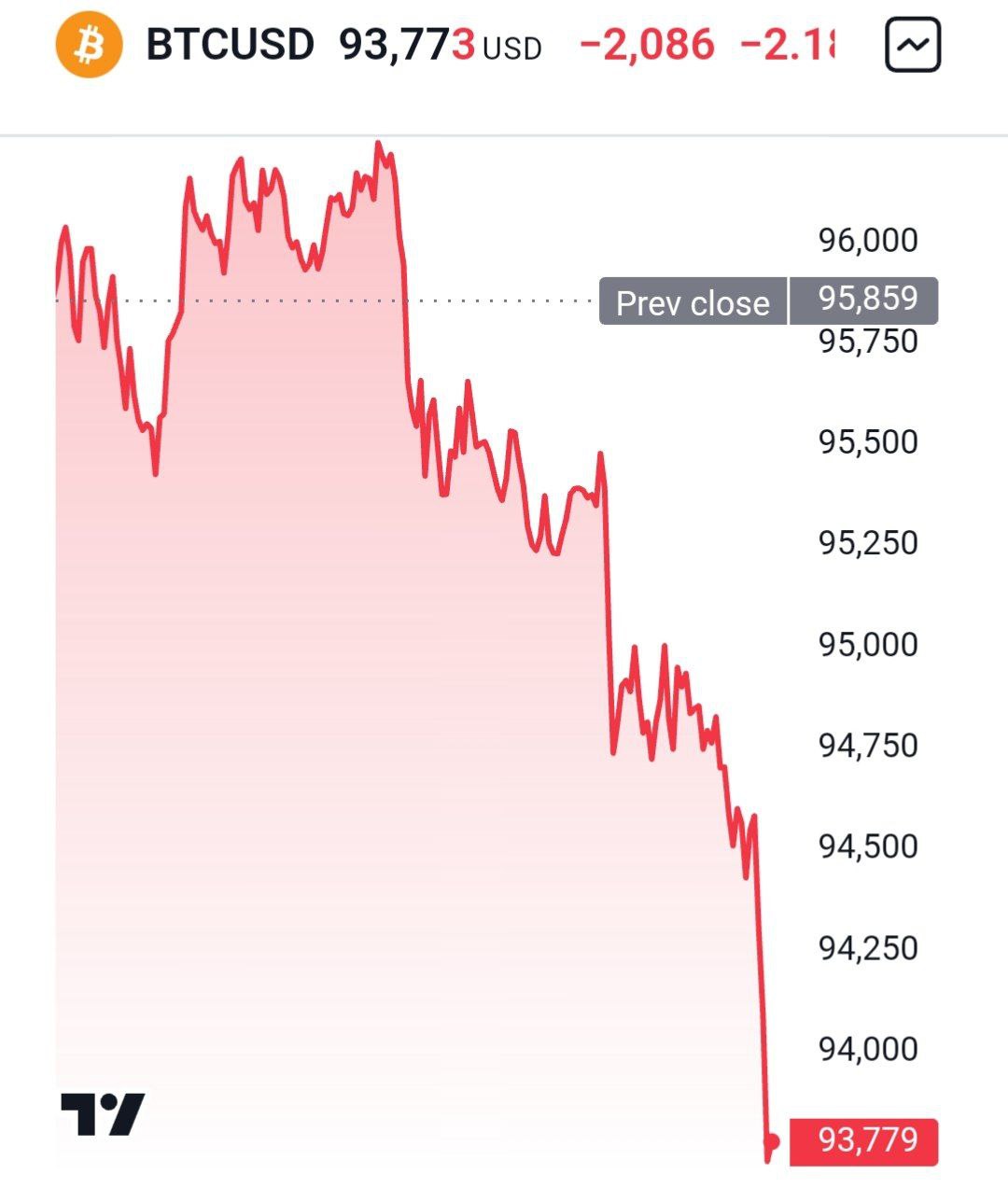Open the BTCUSD symbol page
The width and height of the screenshot is (1008, 1188).
click(x=230, y=45)
